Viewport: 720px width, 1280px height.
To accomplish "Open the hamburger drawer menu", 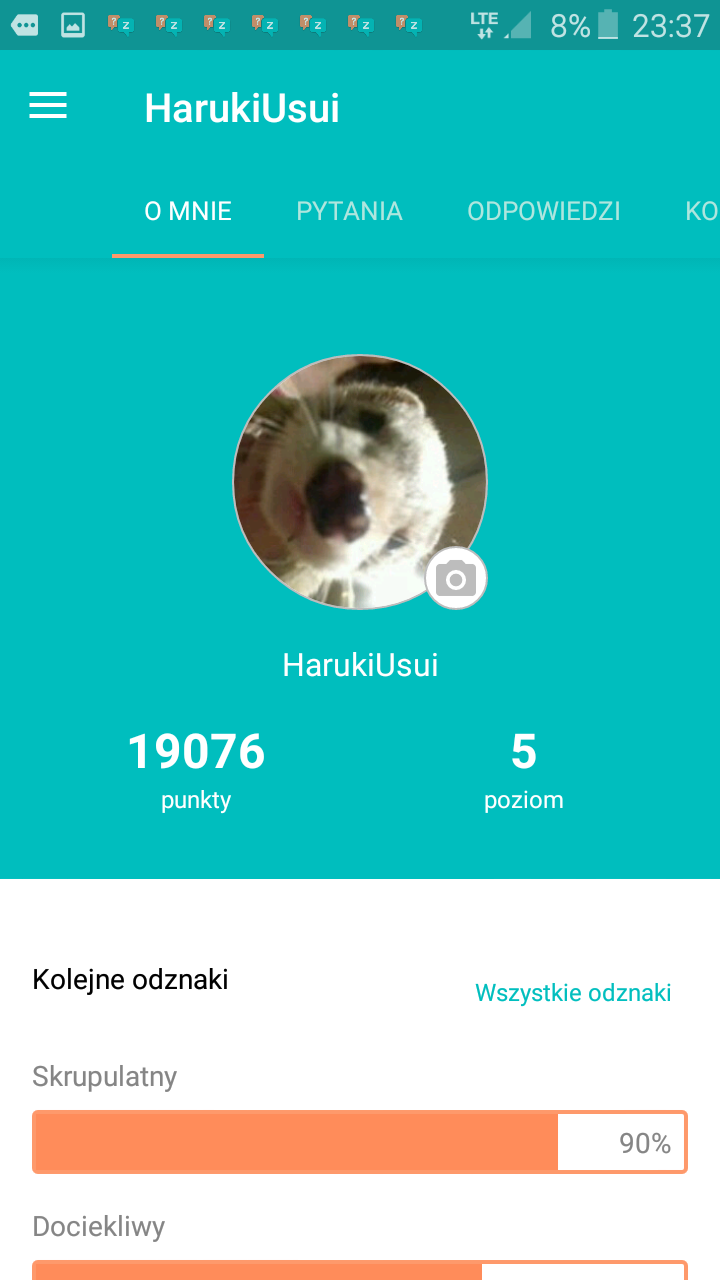I will click(x=48, y=106).
